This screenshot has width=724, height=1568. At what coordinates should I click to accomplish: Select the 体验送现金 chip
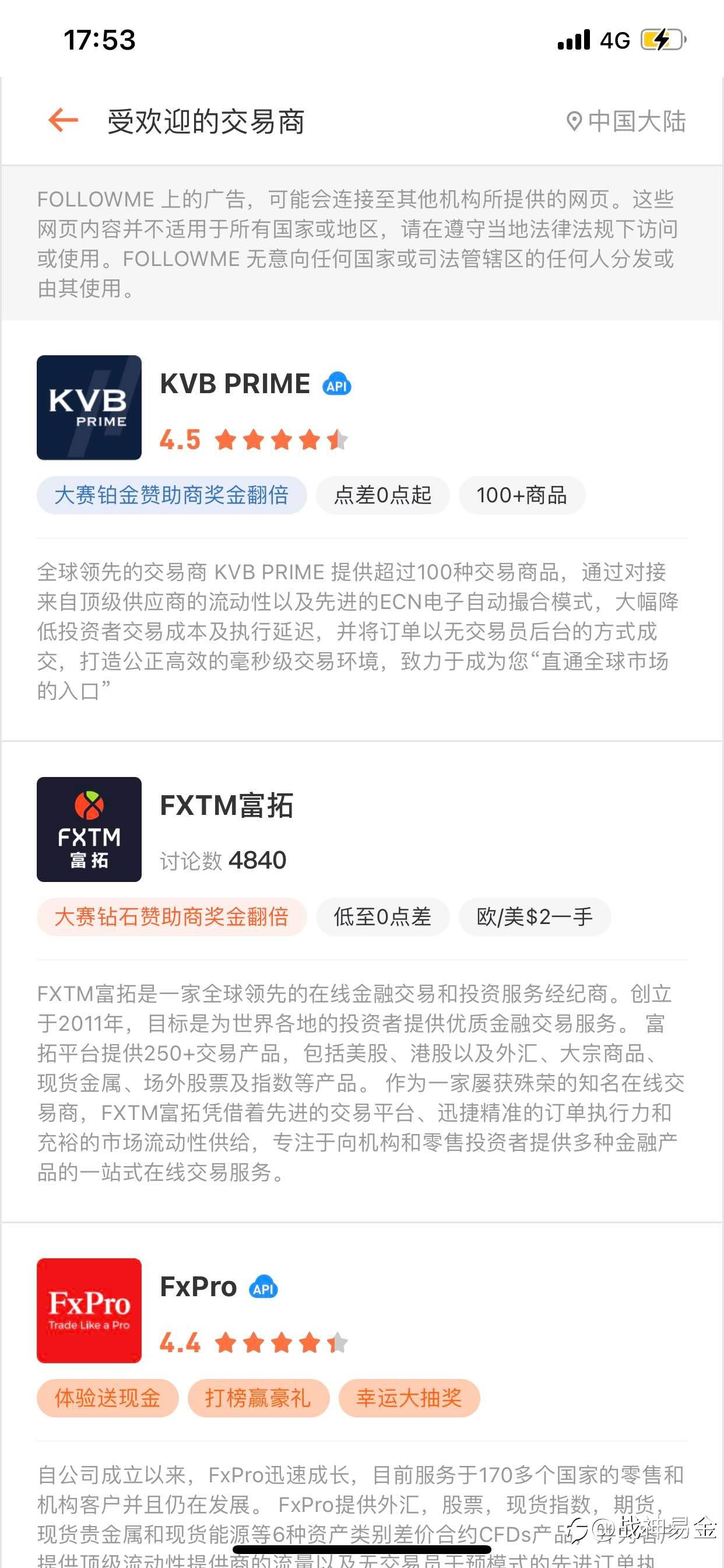pyautogui.click(x=108, y=1398)
